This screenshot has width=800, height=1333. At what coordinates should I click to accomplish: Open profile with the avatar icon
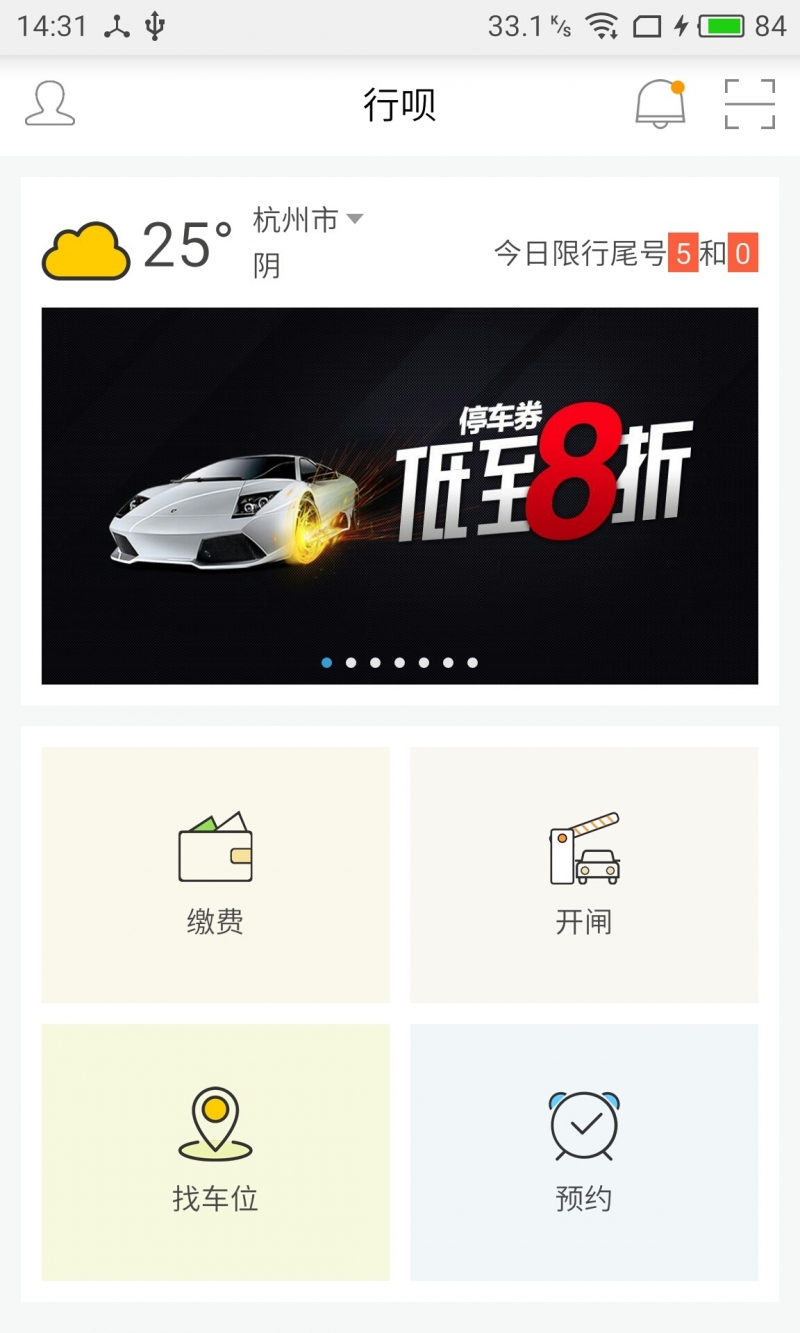(x=49, y=102)
